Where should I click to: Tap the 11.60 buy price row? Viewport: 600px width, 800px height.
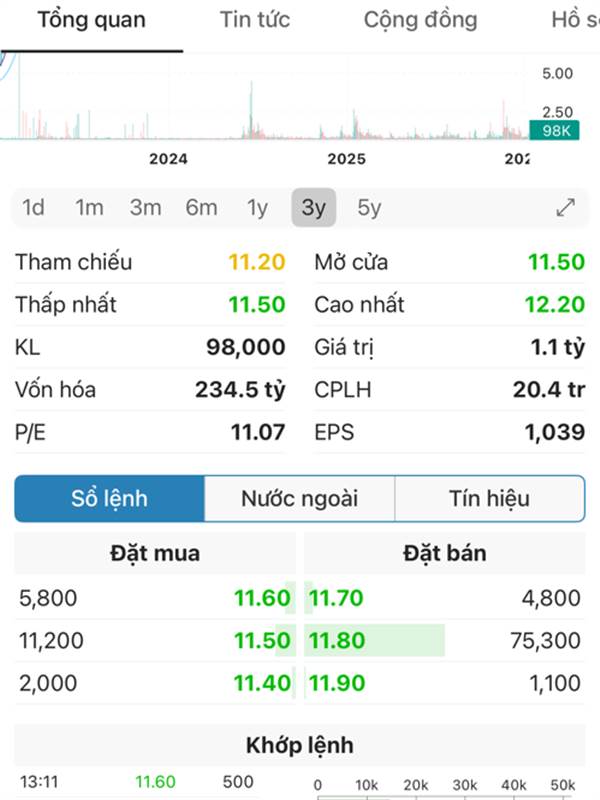tap(155, 597)
